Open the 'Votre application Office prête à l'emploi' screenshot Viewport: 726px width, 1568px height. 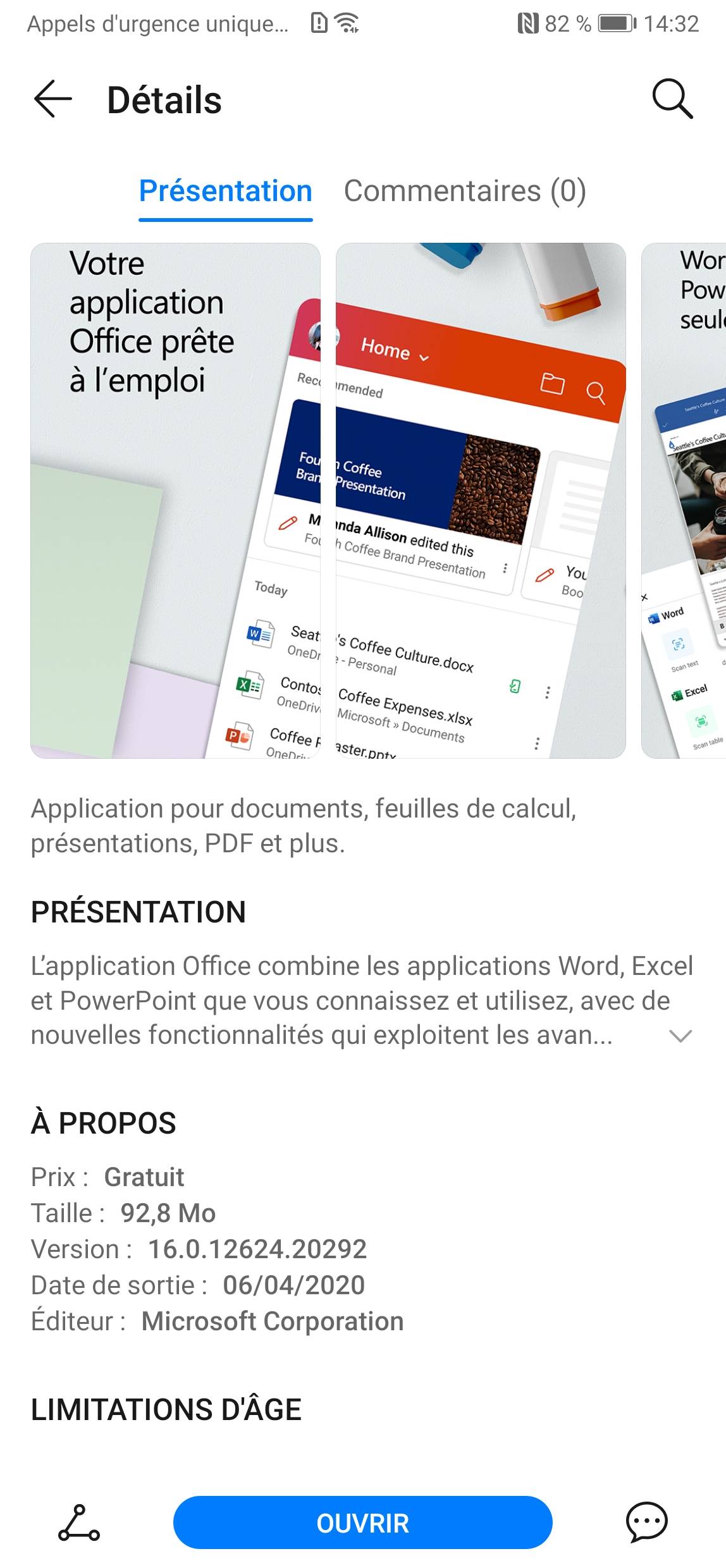click(175, 500)
